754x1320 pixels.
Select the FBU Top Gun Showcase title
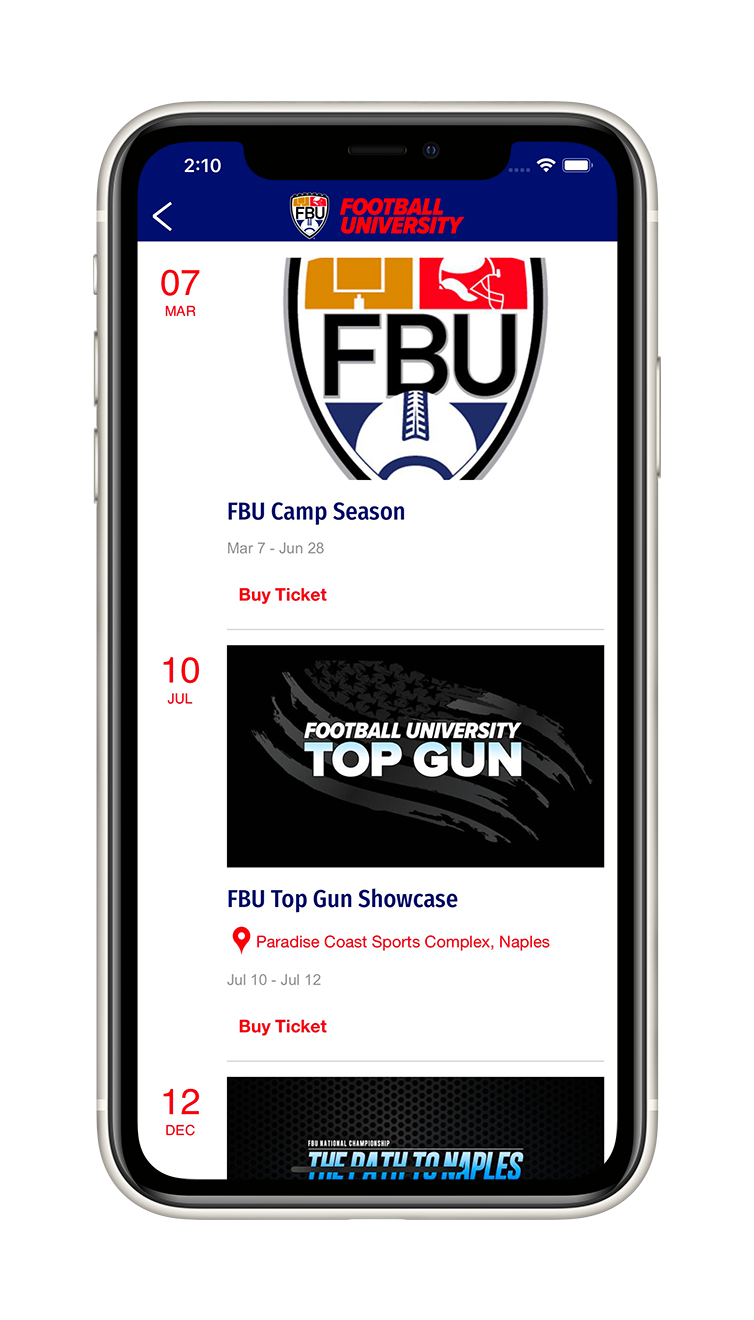click(x=343, y=898)
